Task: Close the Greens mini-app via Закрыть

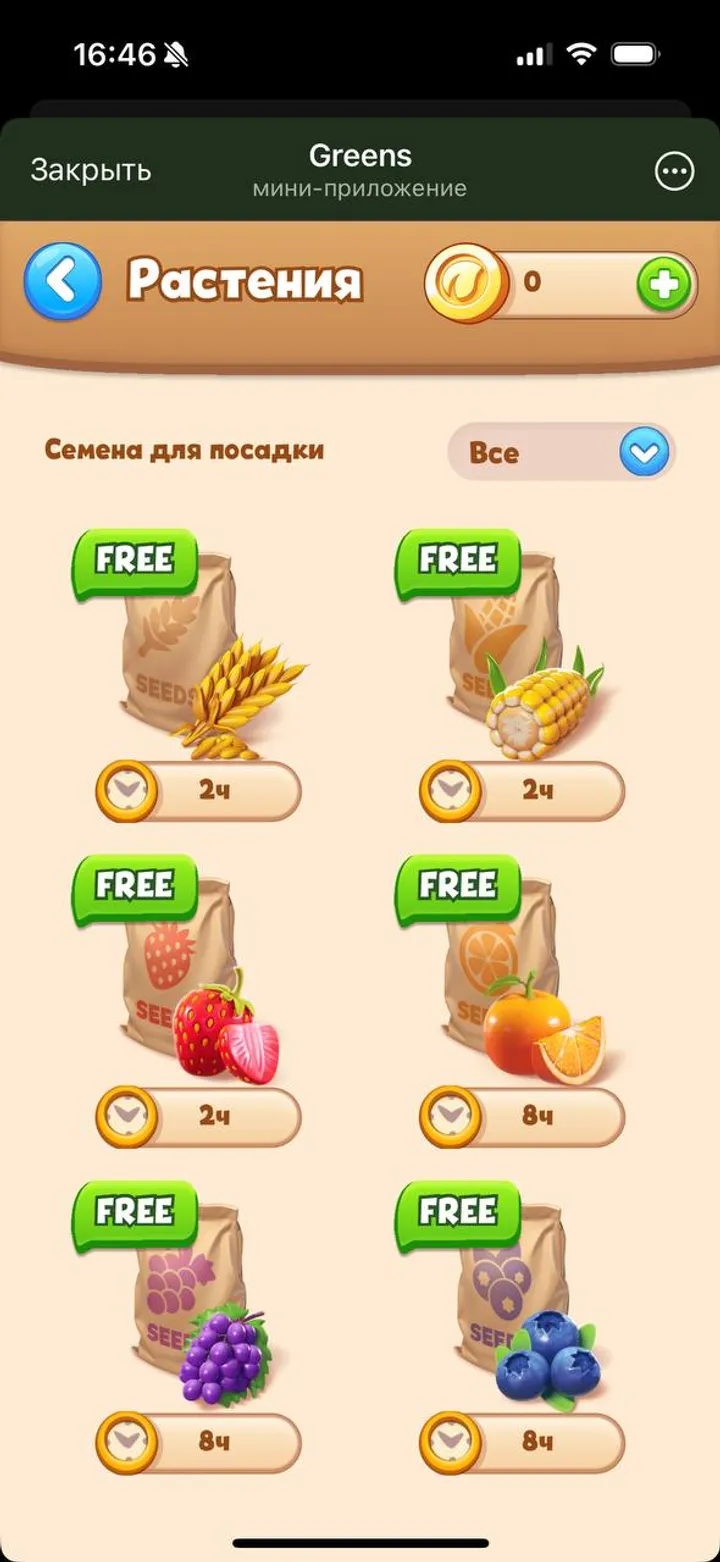Action: pyautogui.click(x=91, y=171)
